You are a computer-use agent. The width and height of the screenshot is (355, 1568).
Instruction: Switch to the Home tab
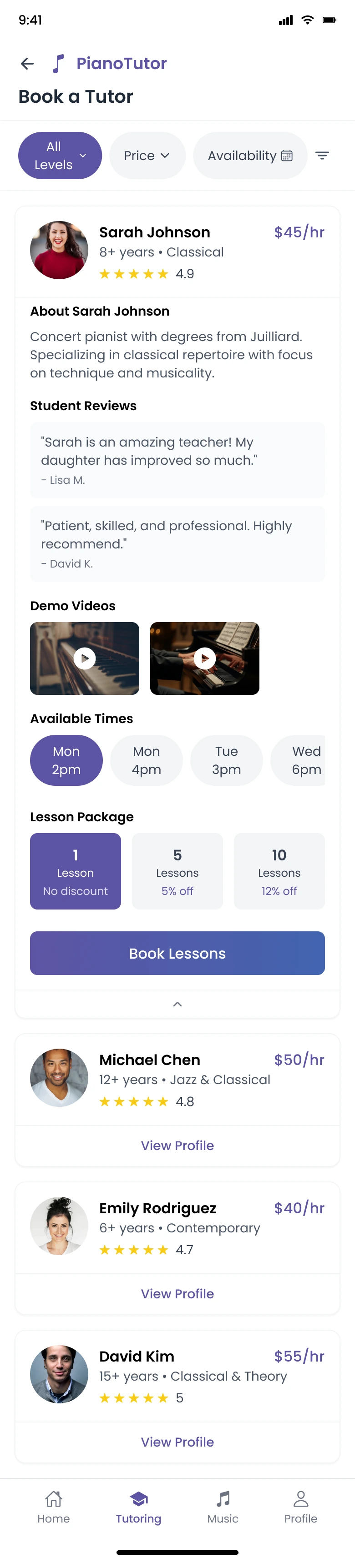pyautogui.click(x=54, y=1507)
